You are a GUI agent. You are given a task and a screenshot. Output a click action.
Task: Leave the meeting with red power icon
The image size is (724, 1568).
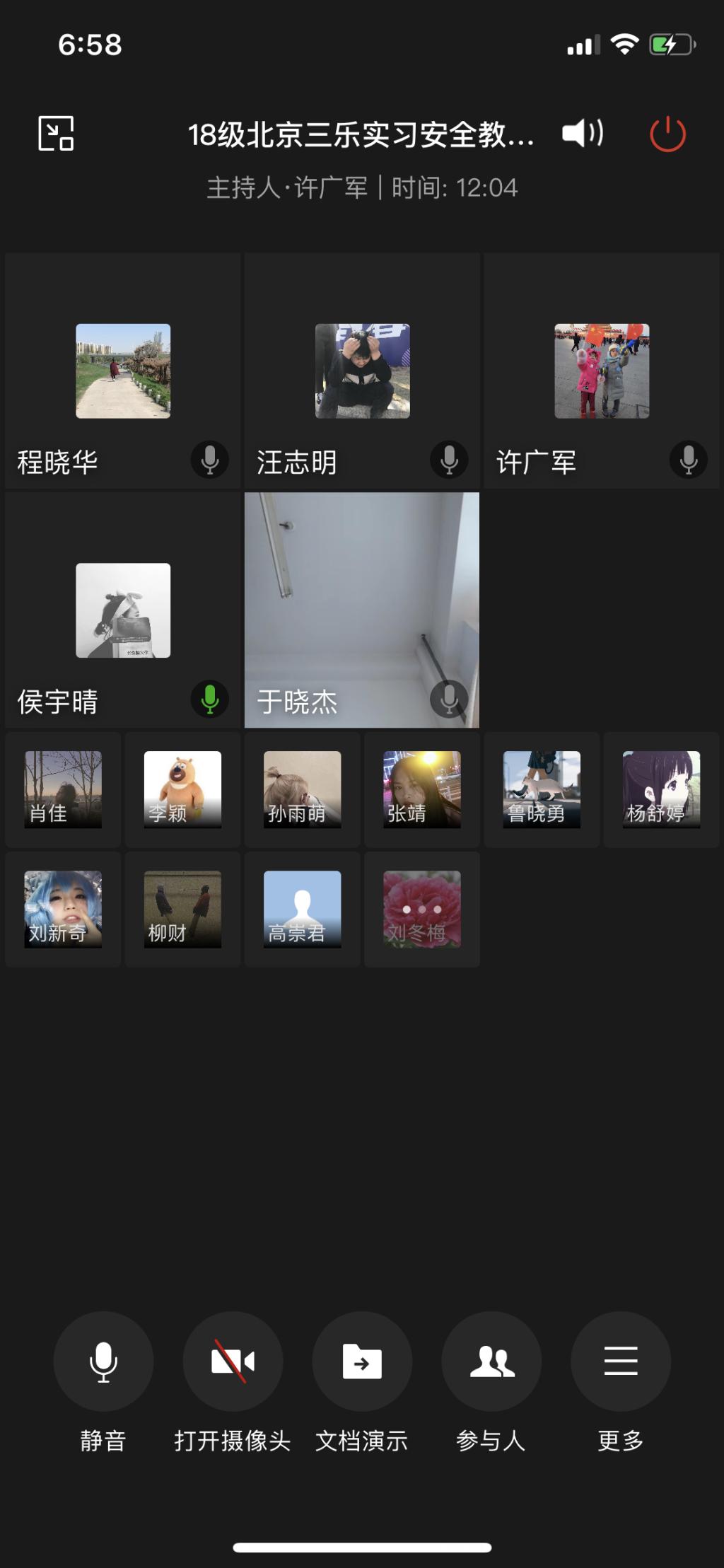click(667, 134)
